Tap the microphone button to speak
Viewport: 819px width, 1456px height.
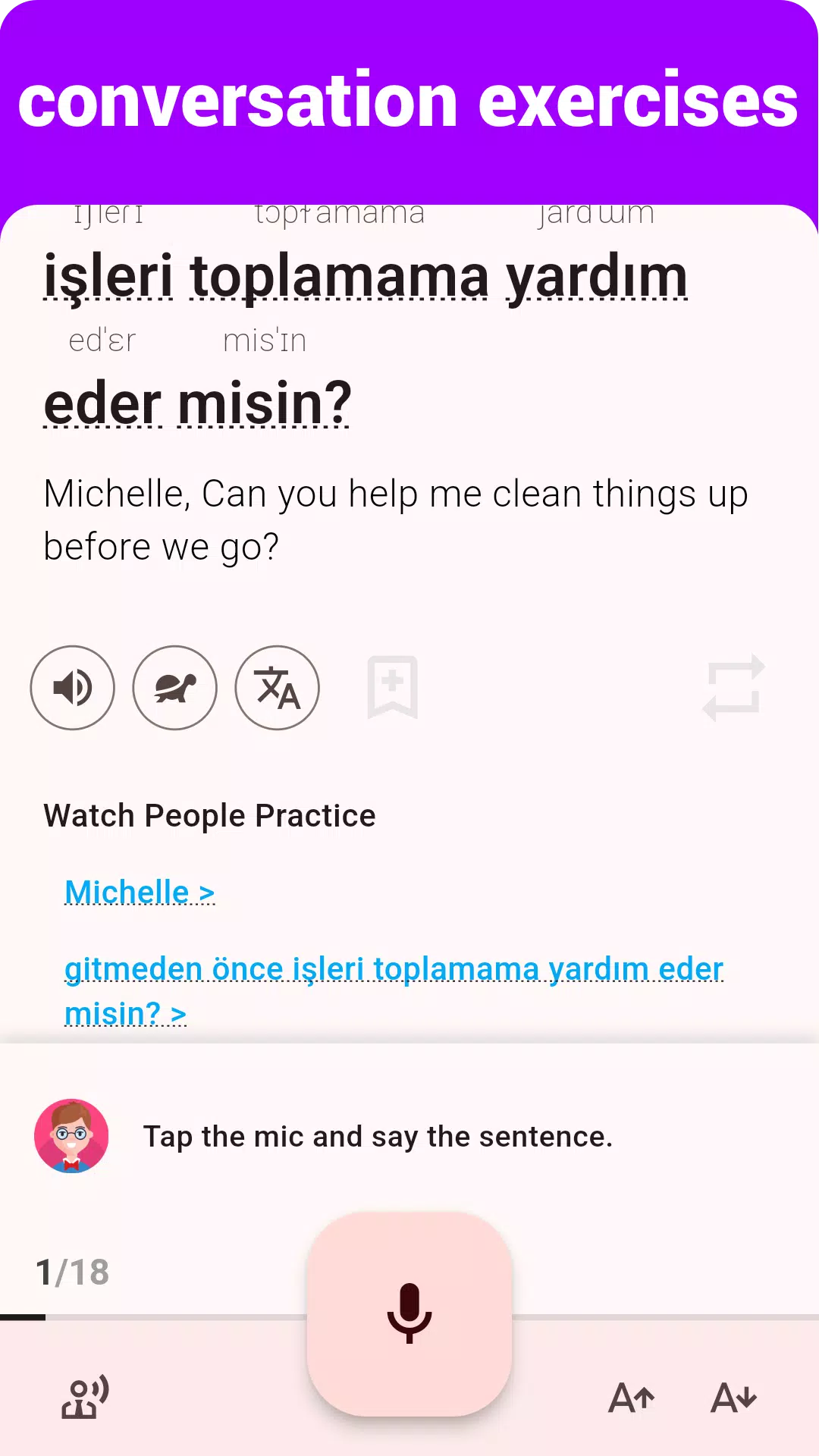pyautogui.click(x=409, y=1313)
